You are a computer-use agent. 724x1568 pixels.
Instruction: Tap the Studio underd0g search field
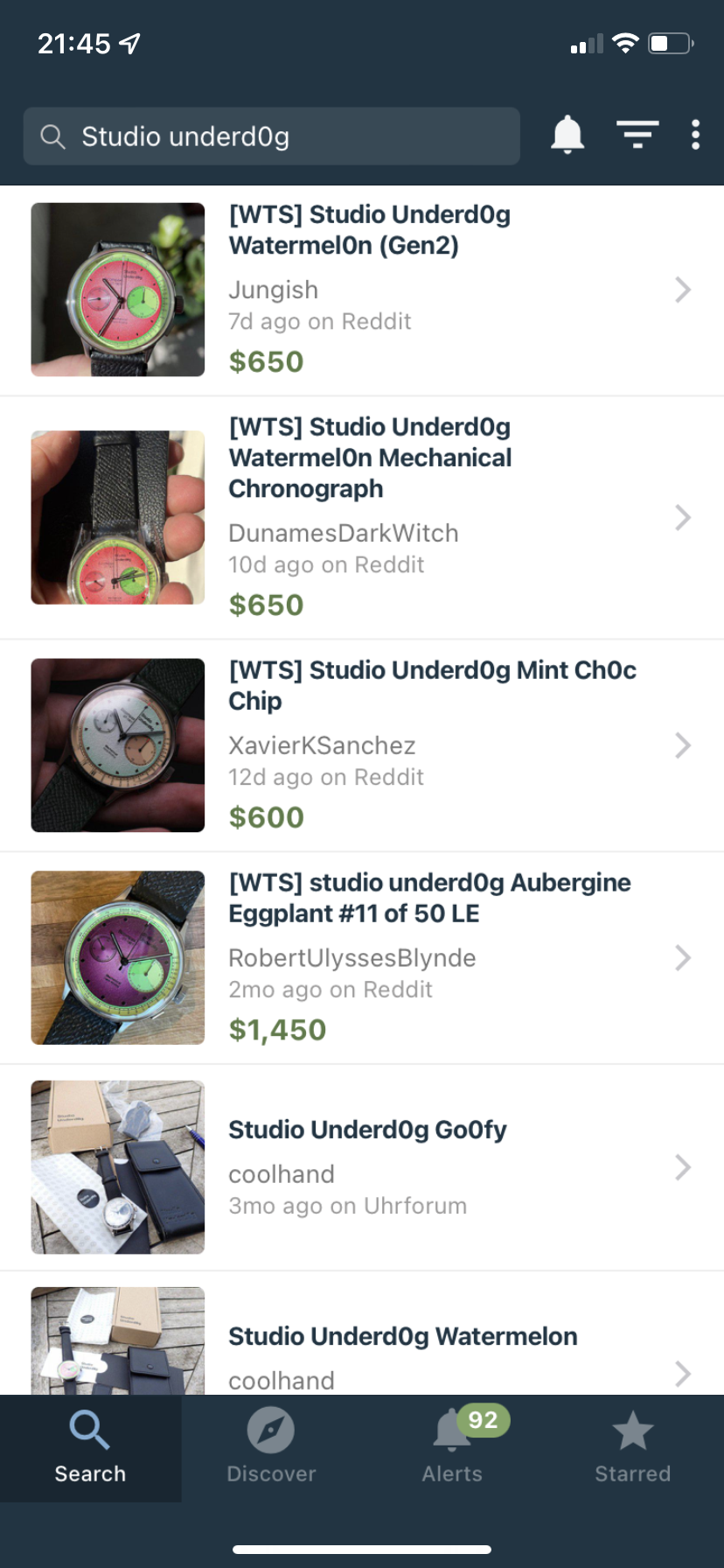pyautogui.click(x=271, y=136)
